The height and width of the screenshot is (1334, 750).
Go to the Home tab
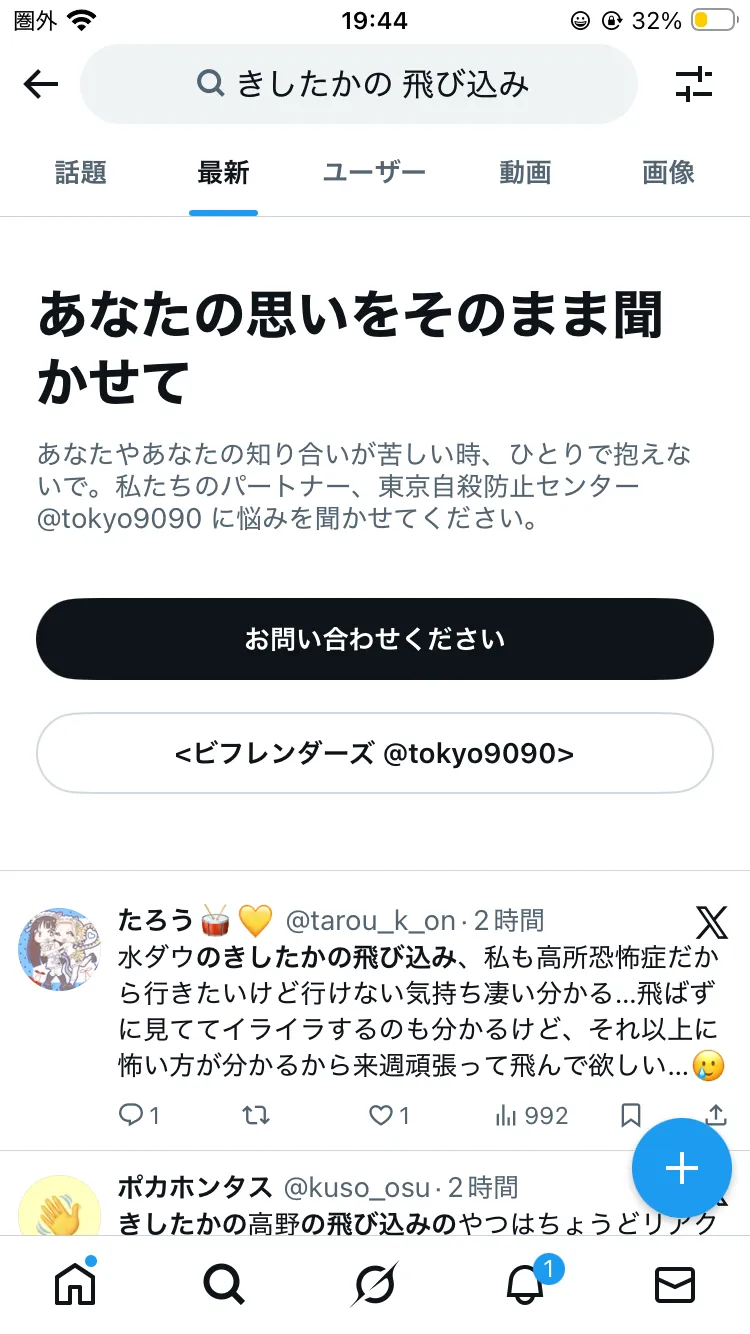click(x=76, y=1284)
